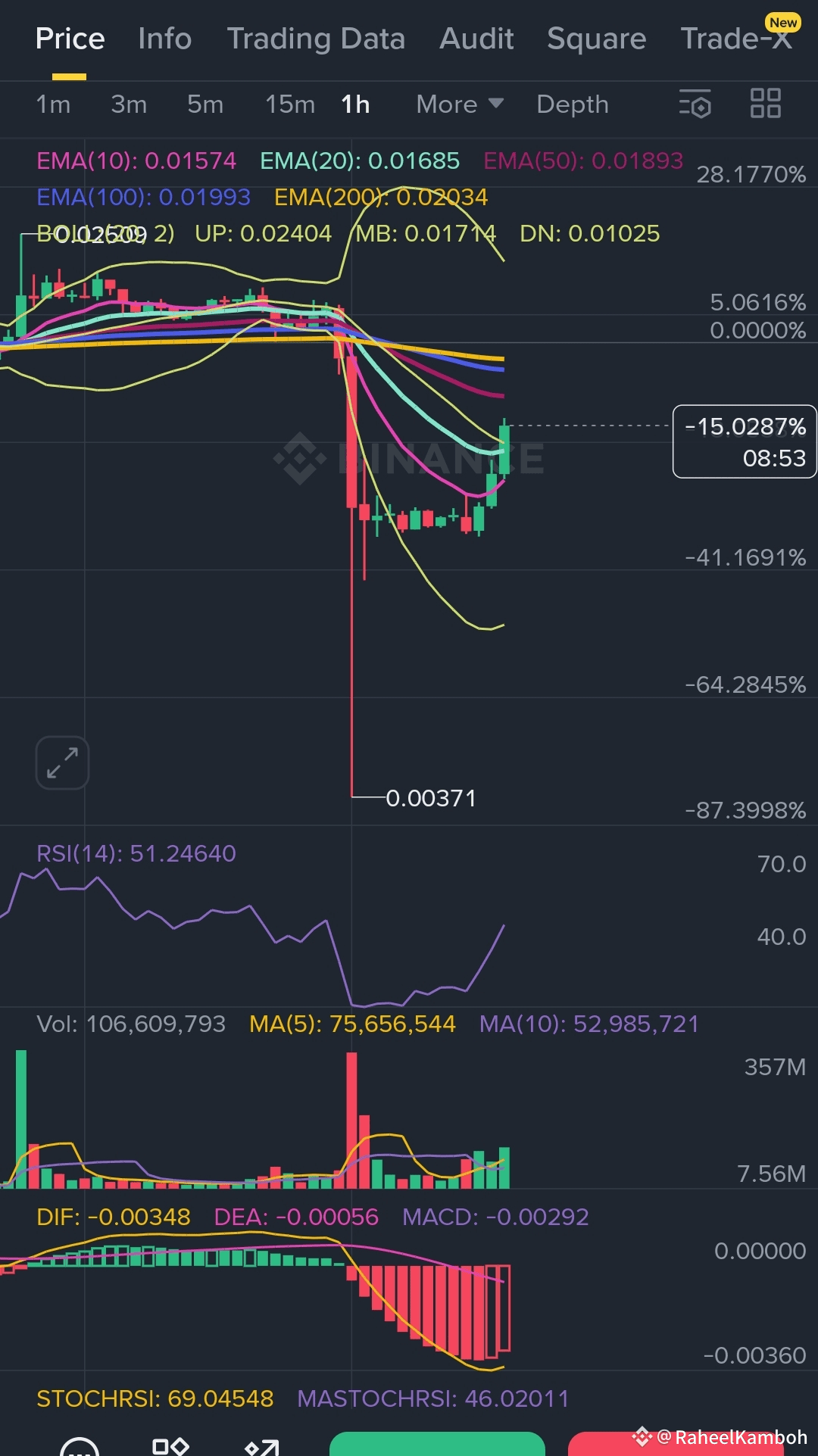The height and width of the screenshot is (1456, 818).
Task: View the Audit tab
Action: [476, 39]
